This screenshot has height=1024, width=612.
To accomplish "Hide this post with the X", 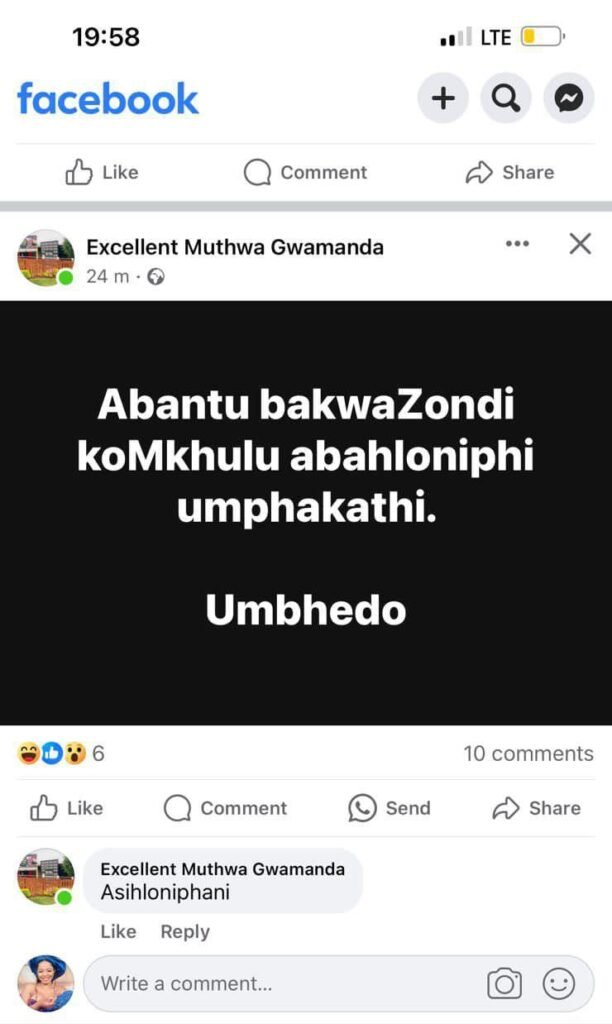I will (x=580, y=244).
